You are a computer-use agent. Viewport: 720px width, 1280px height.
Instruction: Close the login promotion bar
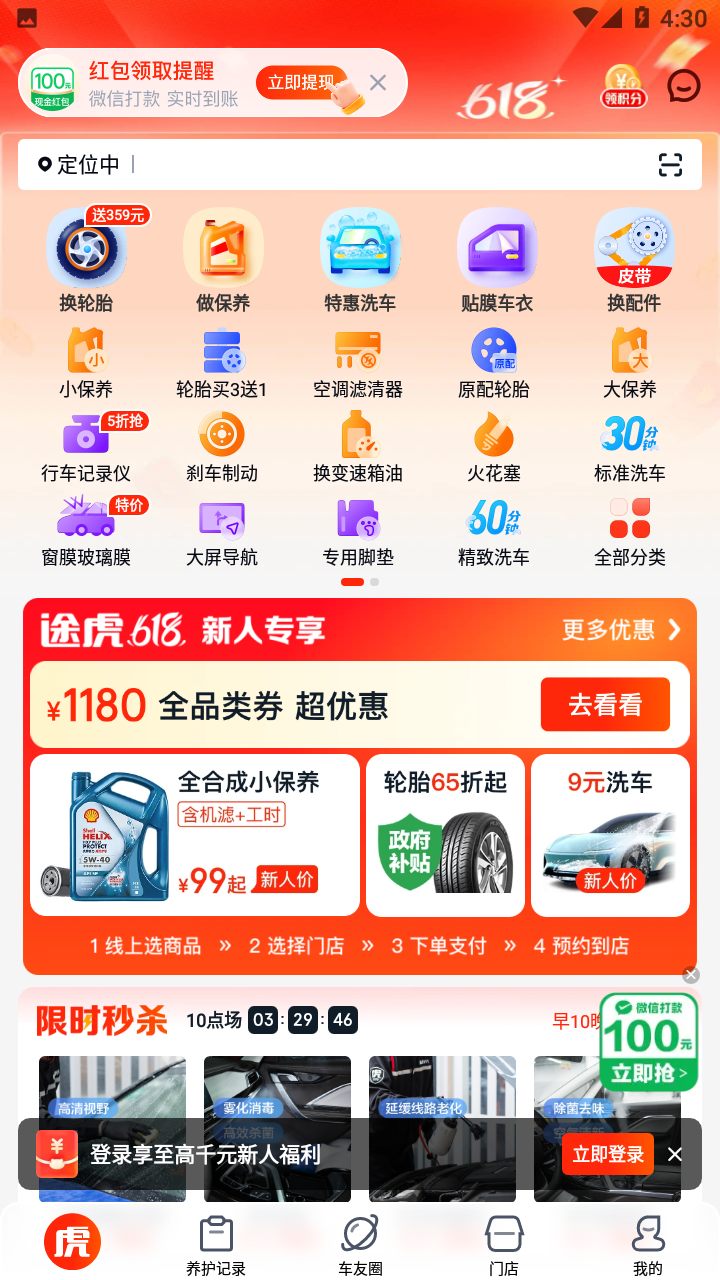point(675,1155)
